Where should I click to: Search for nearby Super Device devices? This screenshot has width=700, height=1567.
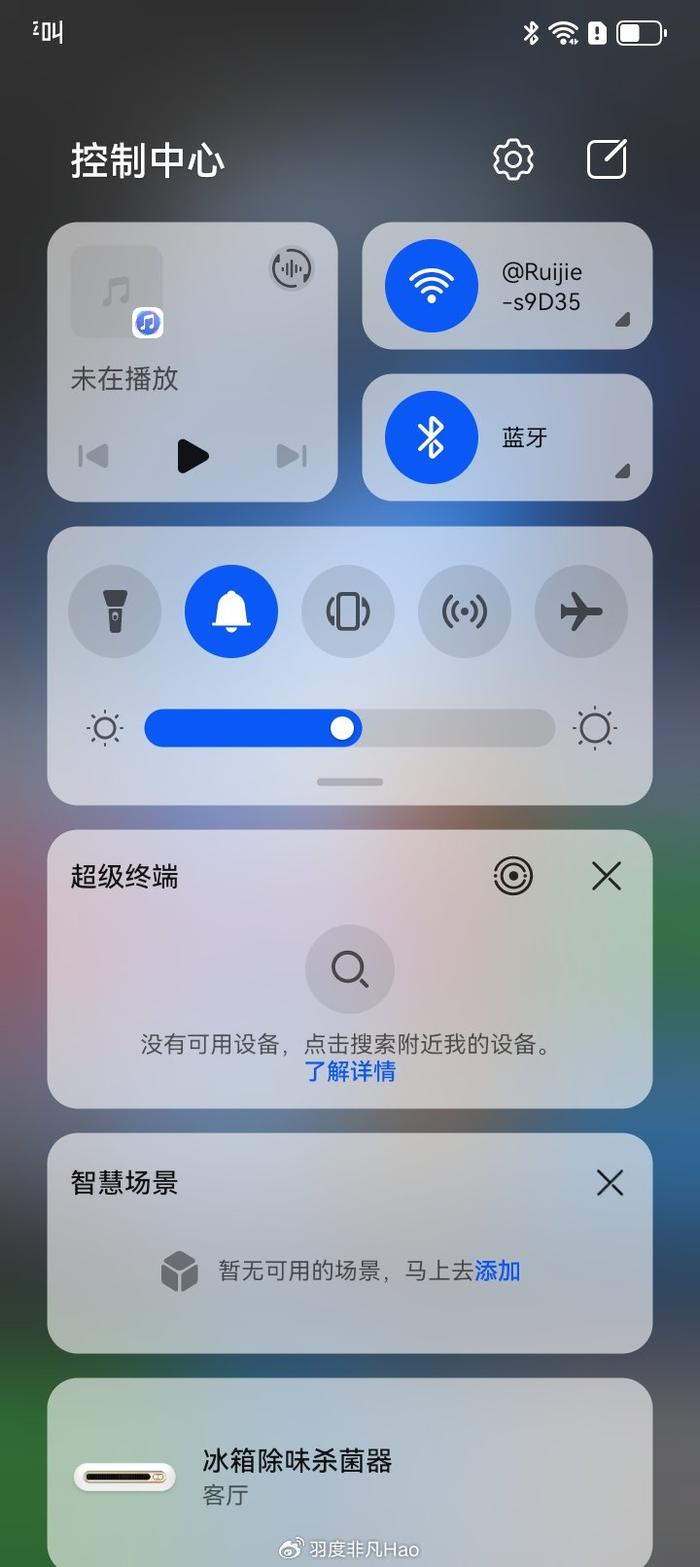(350, 969)
